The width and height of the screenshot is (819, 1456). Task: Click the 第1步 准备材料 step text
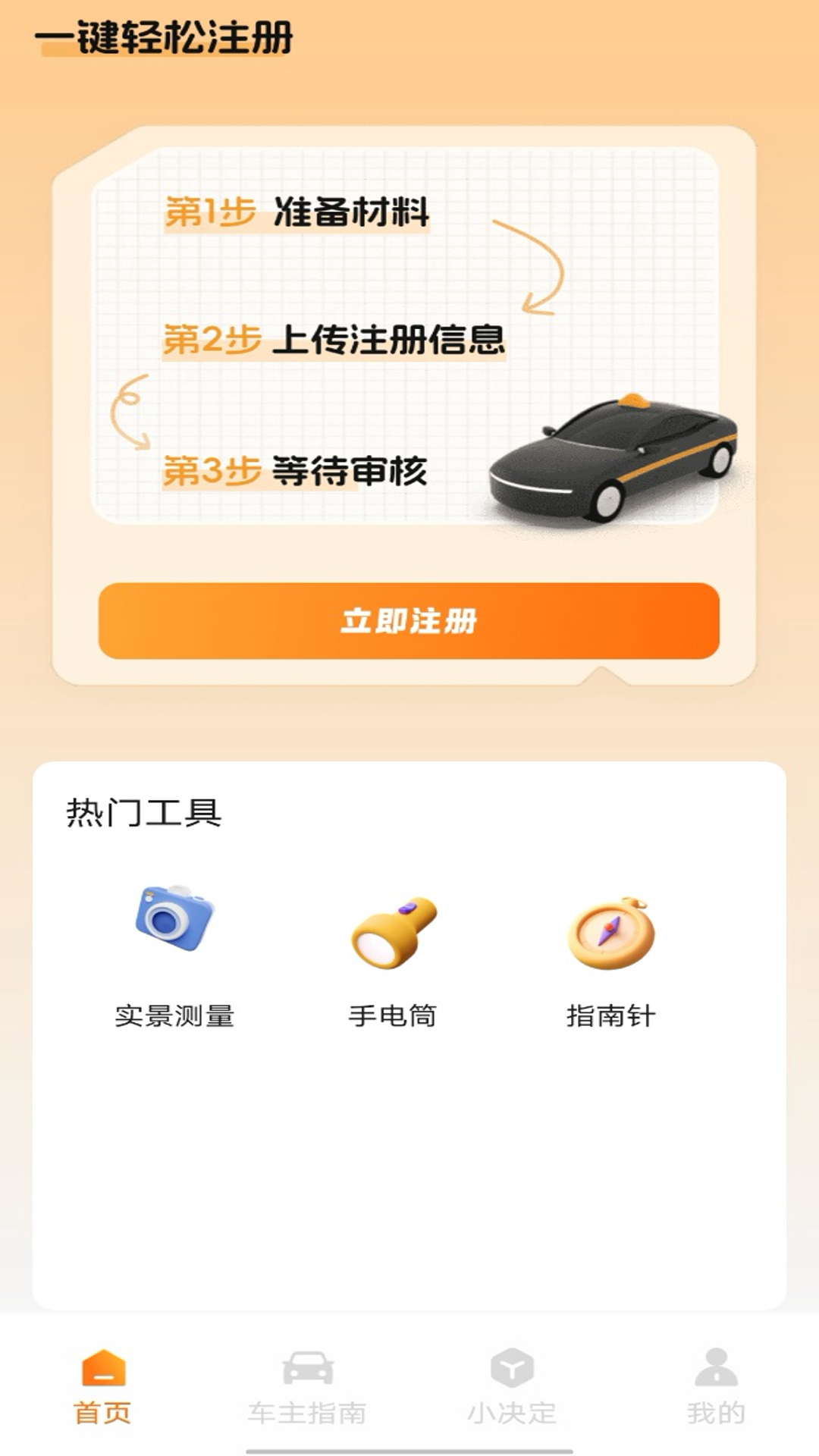click(296, 215)
